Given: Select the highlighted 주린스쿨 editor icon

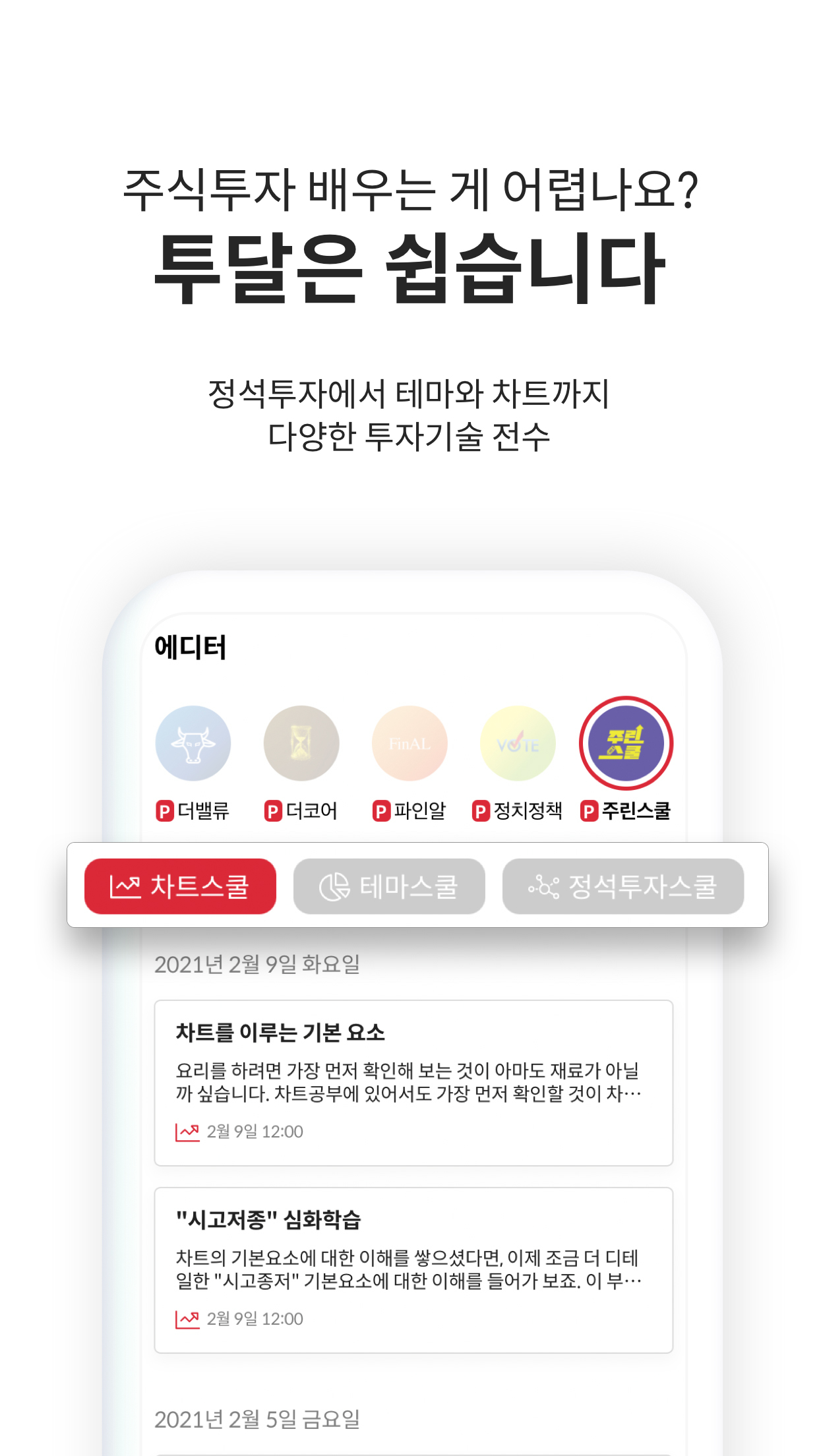Looking at the screenshot, I should (x=626, y=743).
